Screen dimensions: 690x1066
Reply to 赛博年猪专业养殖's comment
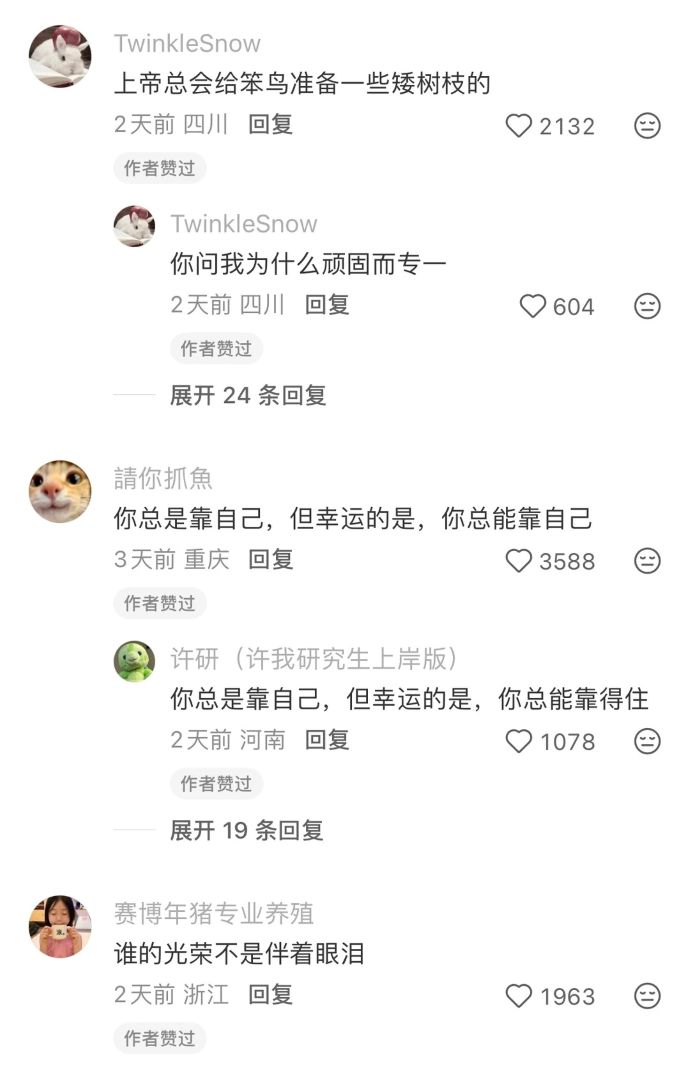[270, 995]
